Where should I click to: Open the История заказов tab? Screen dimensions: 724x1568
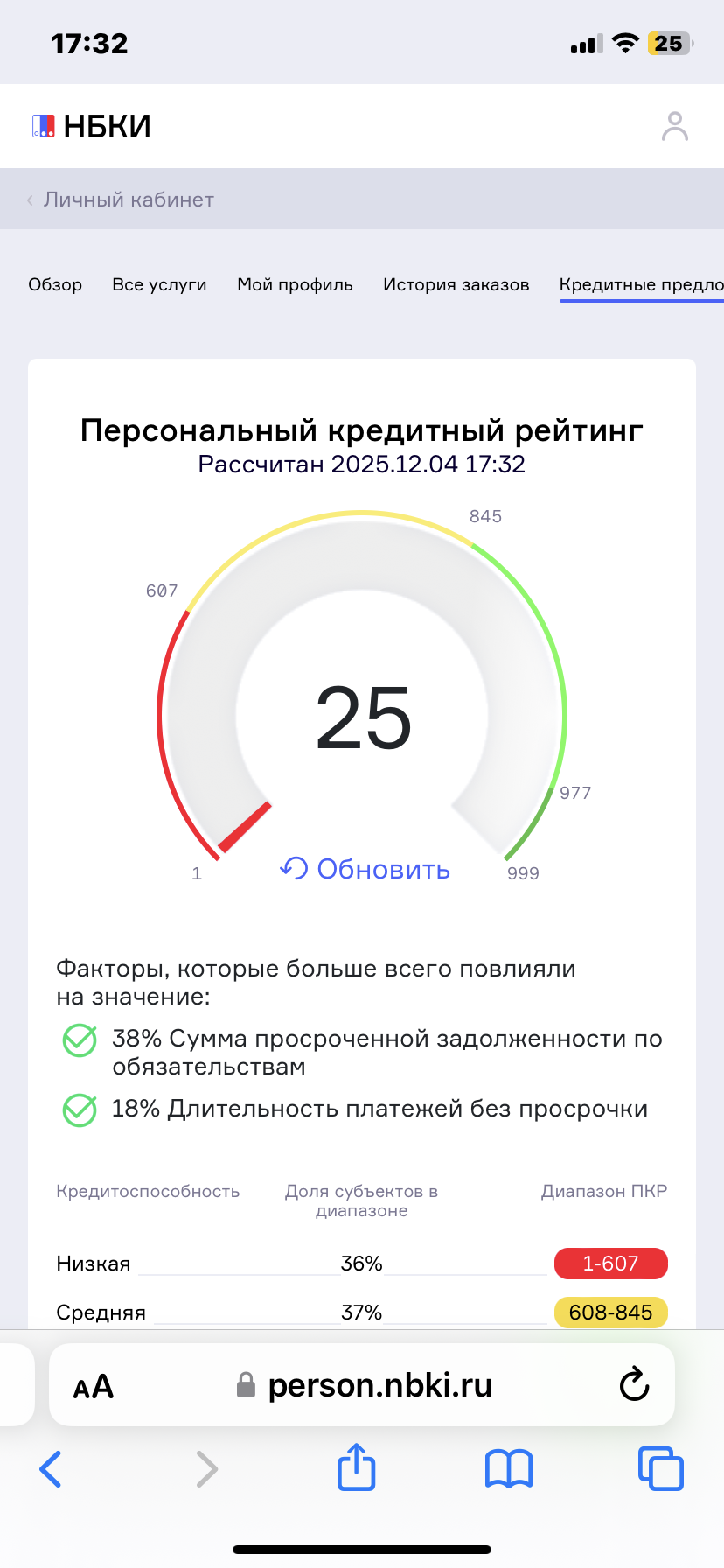456,284
